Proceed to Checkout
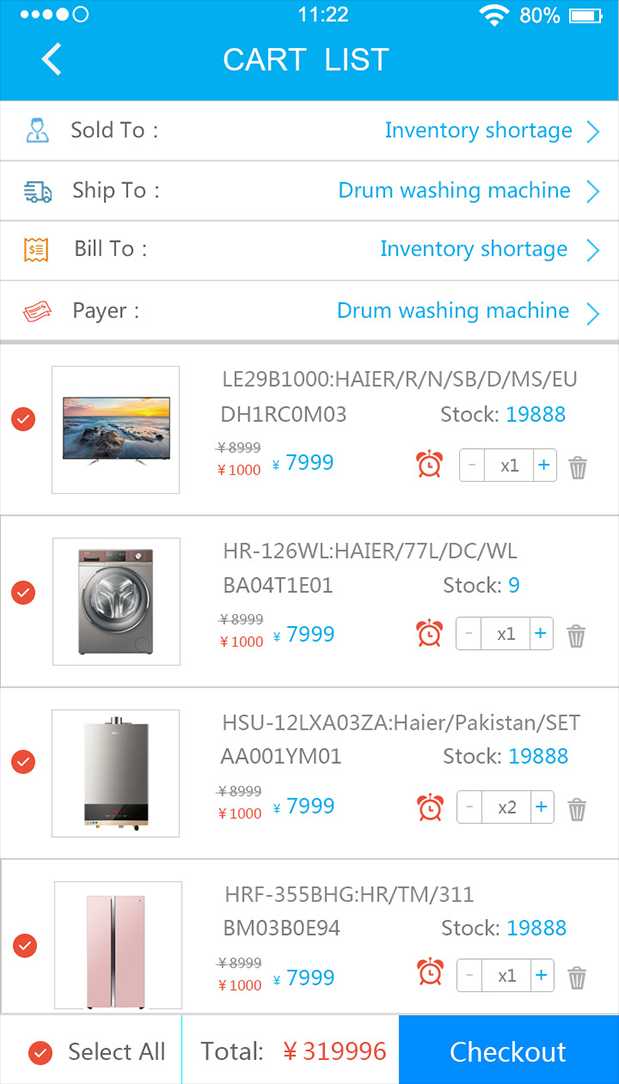Screen dimensions: 619x1084 pos(508,1052)
